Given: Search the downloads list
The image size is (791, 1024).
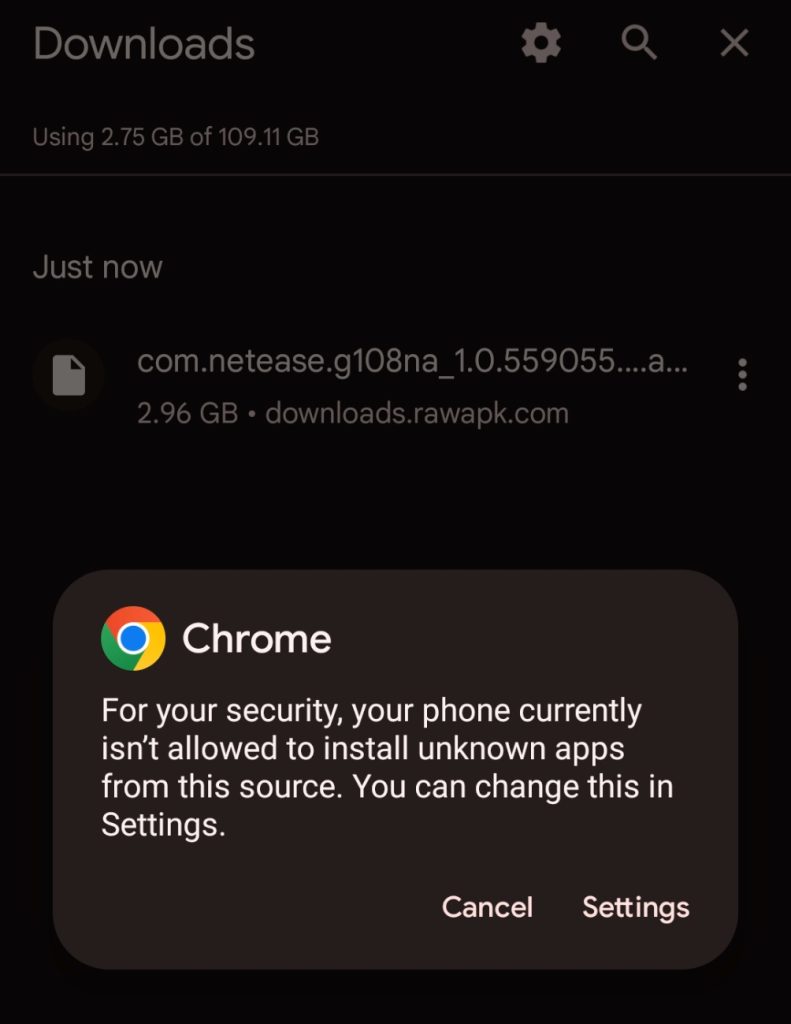Looking at the screenshot, I should tap(638, 43).
